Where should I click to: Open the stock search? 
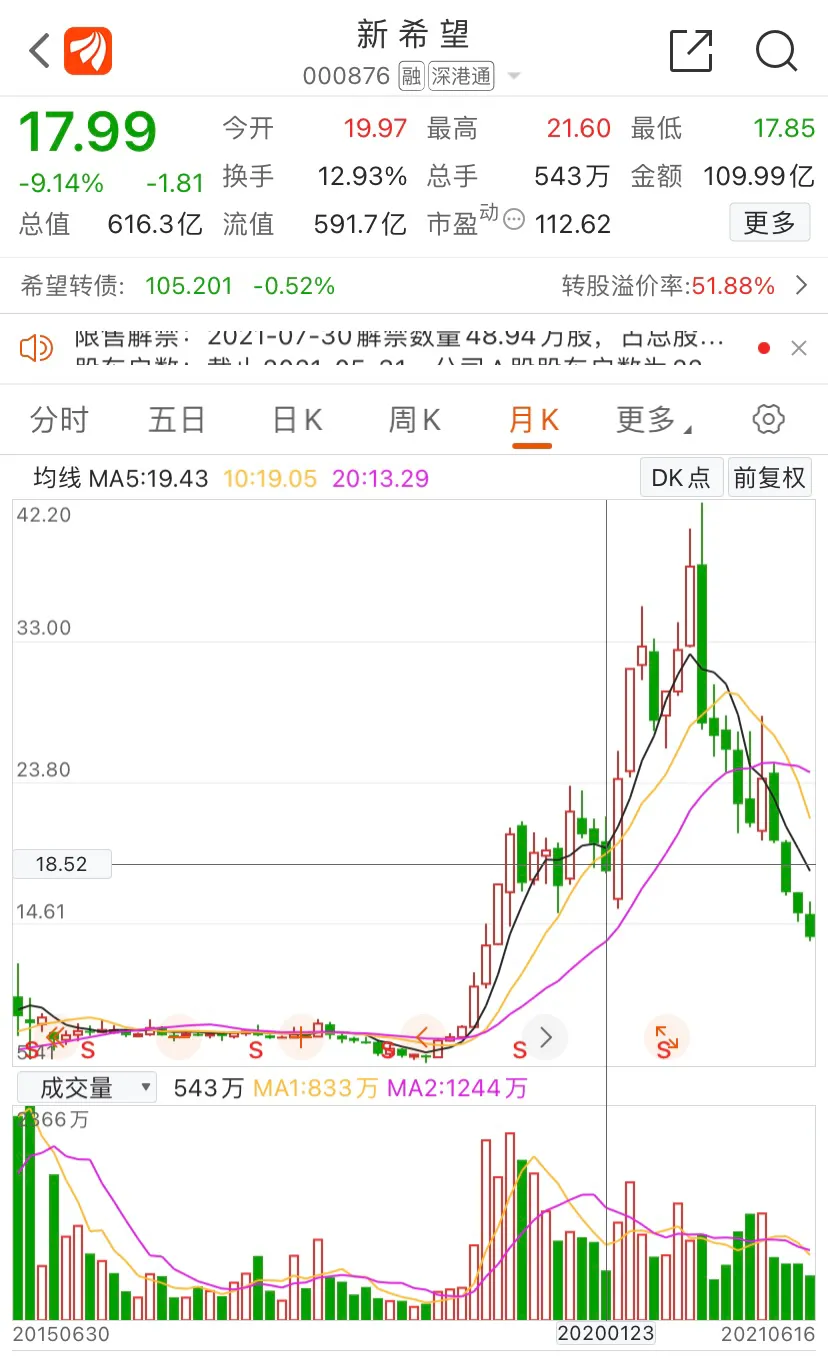(776, 51)
